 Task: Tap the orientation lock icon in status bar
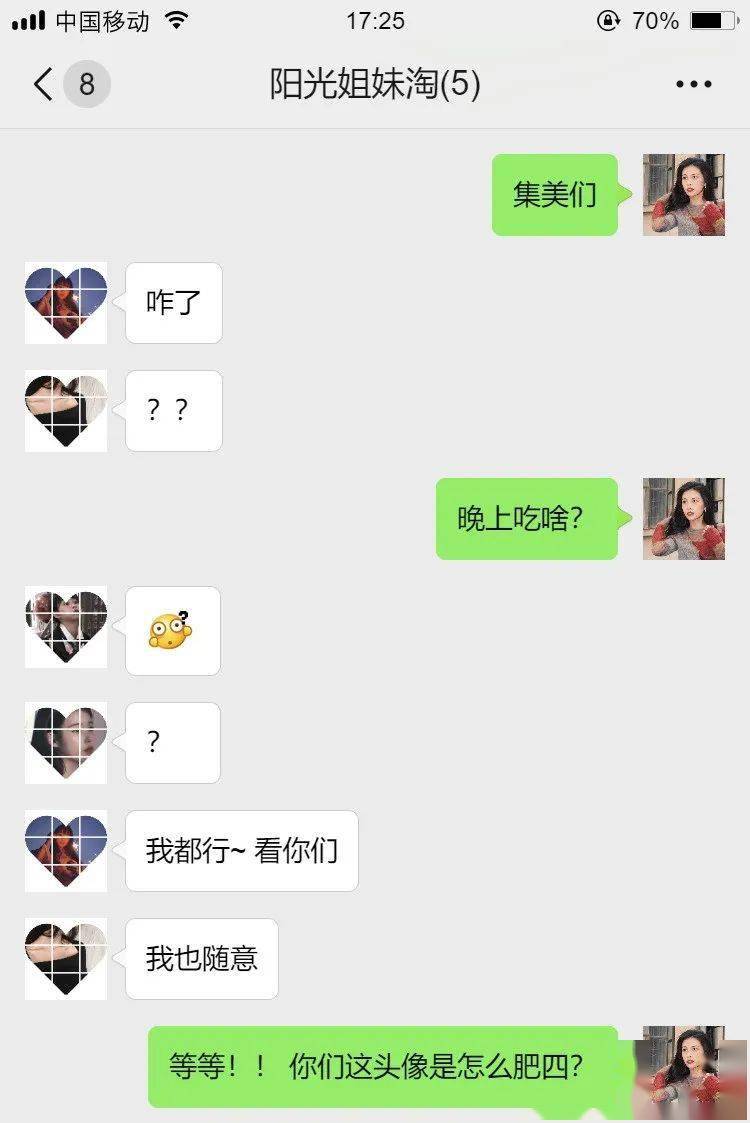coord(608,20)
